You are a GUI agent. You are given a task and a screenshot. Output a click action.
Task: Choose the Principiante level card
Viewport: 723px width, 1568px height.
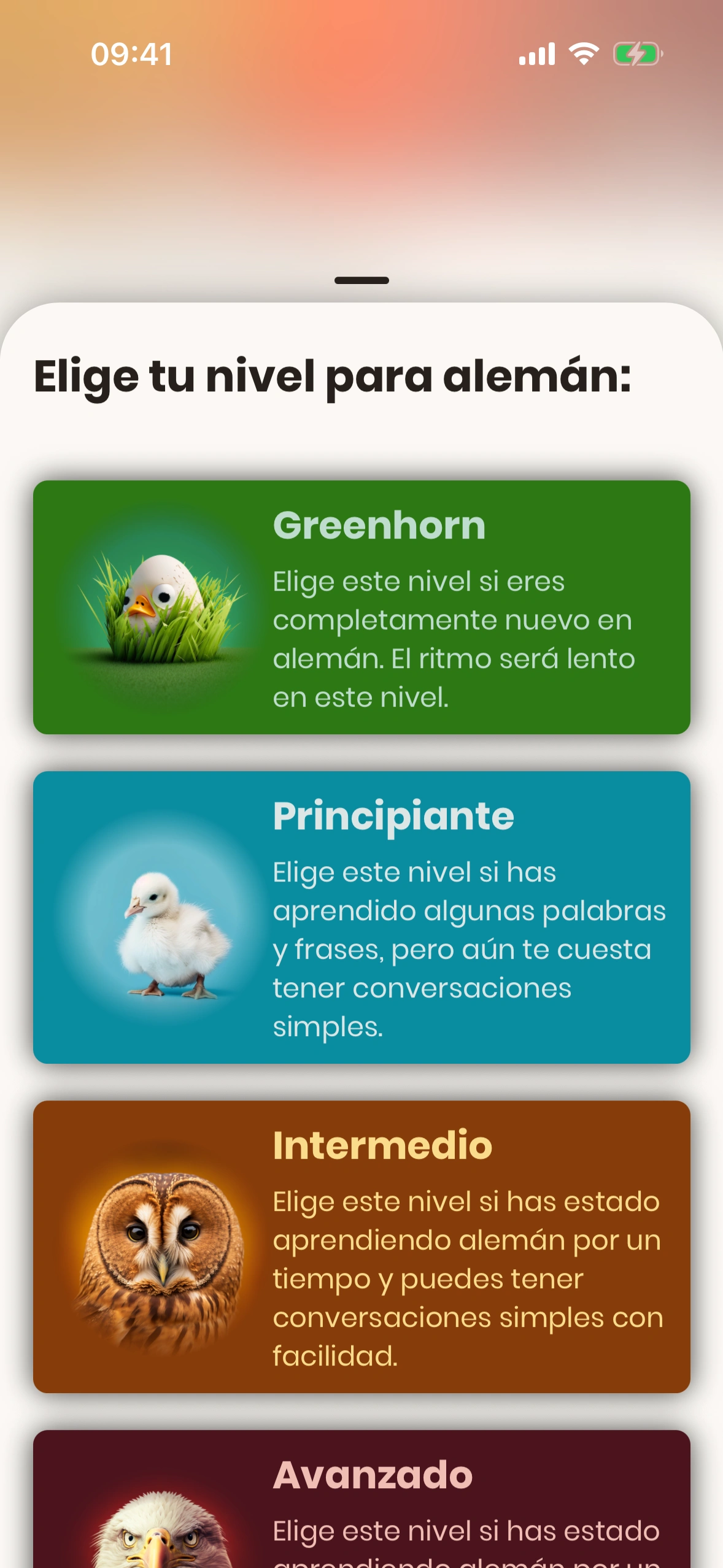point(361,917)
